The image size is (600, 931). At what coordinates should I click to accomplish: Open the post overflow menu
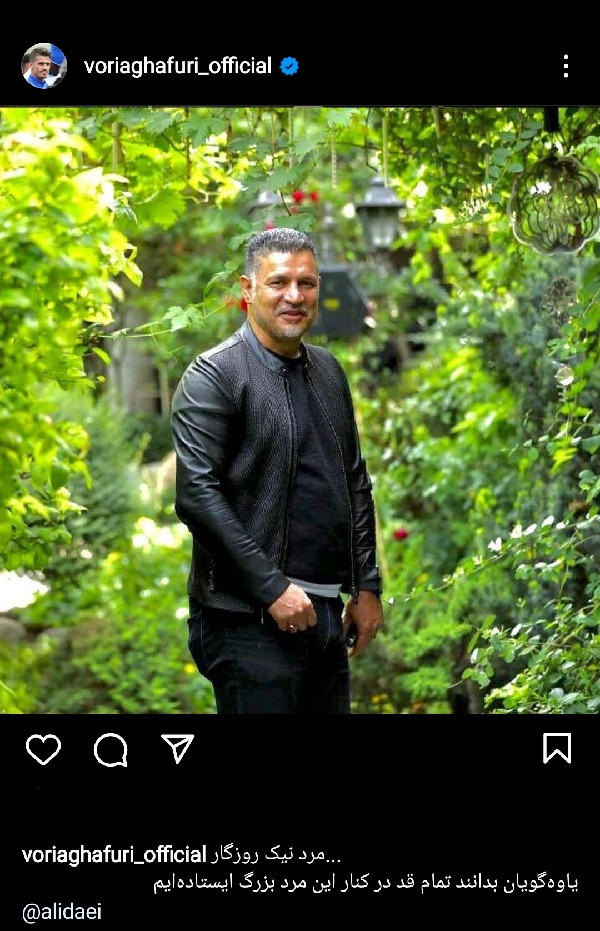(x=565, y=66)
